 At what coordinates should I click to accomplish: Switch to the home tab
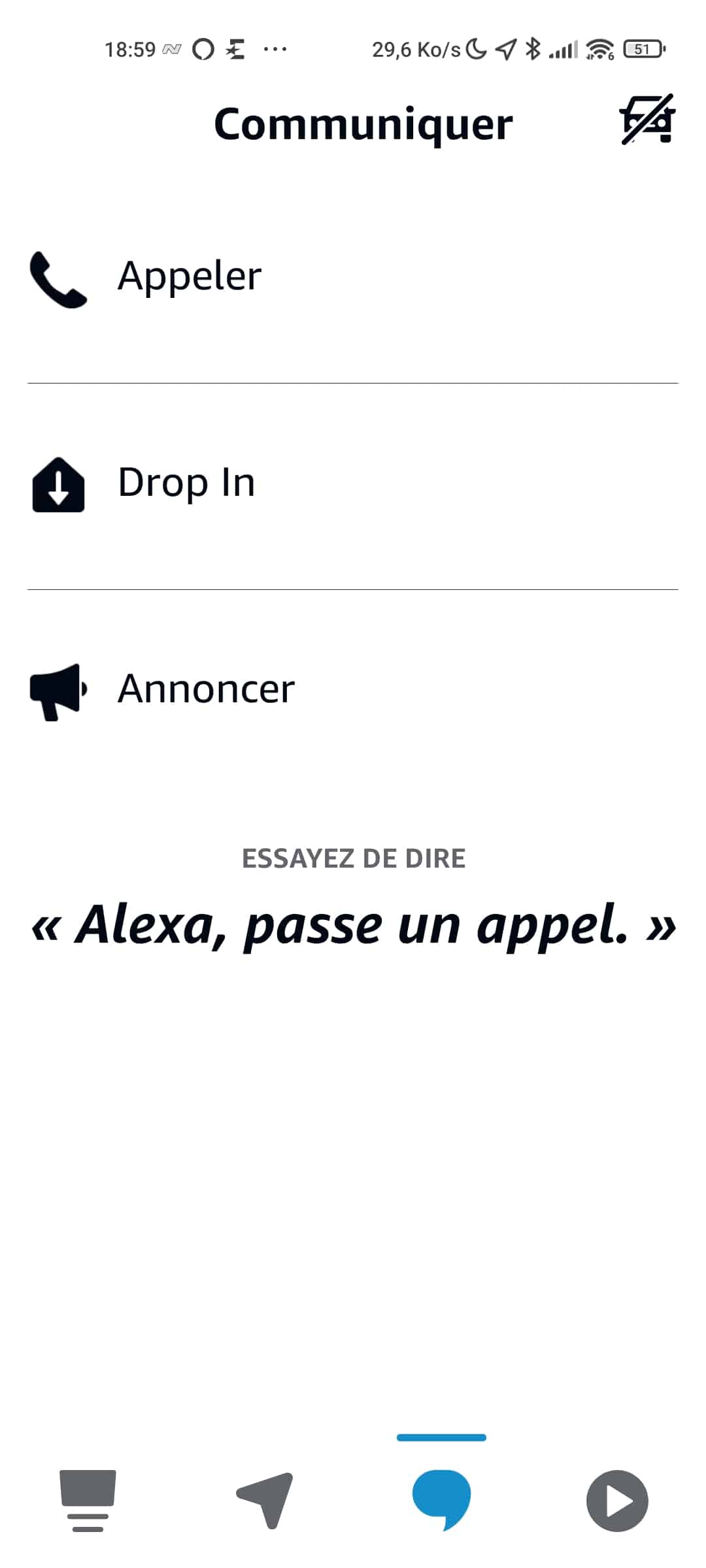tap(88, 1501)
